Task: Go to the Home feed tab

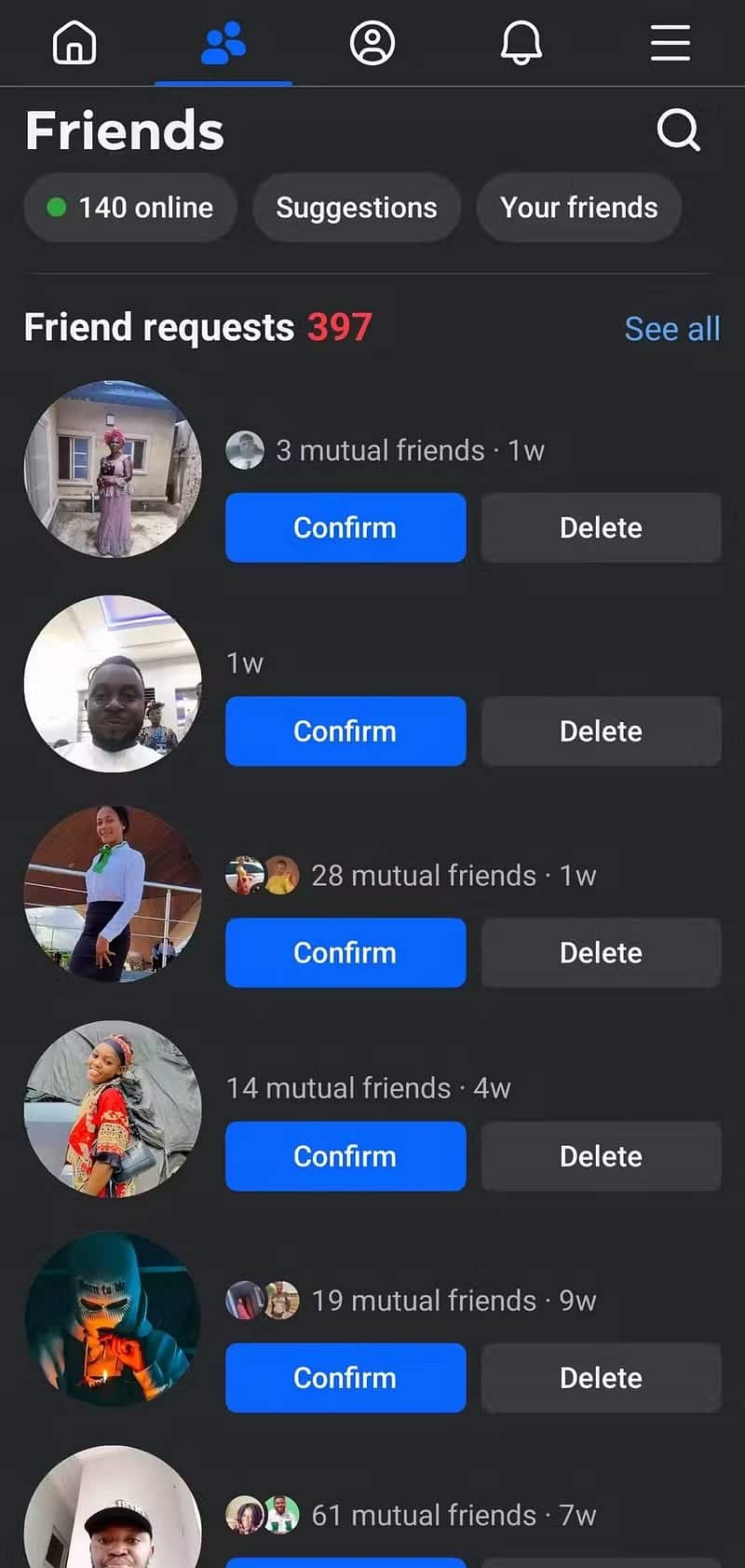Action: [74, 43]
